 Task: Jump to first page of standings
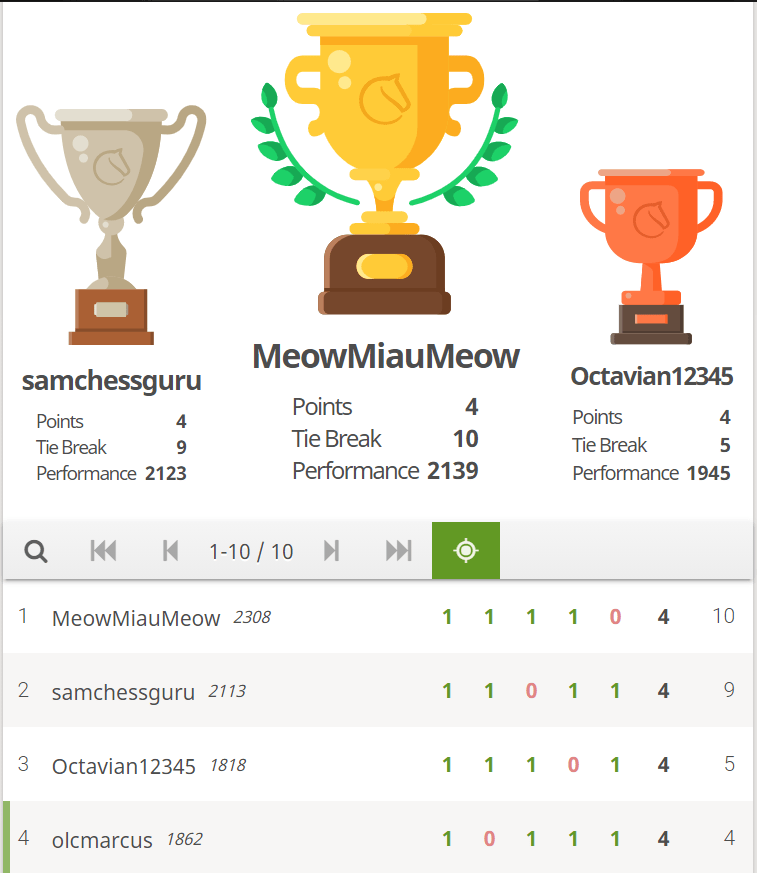[103, 551]
